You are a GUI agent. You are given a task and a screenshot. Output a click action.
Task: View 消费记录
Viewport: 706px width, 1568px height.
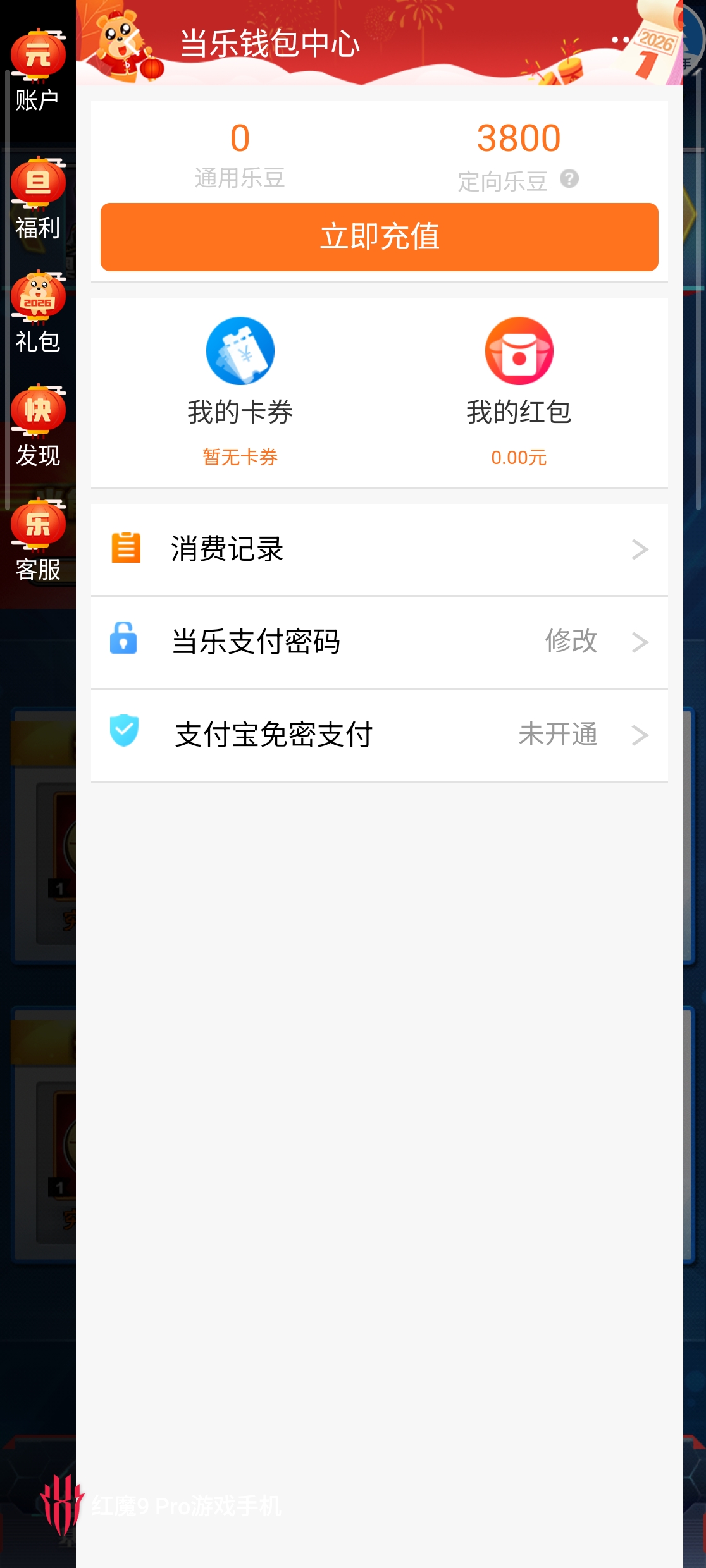(379, 549)
